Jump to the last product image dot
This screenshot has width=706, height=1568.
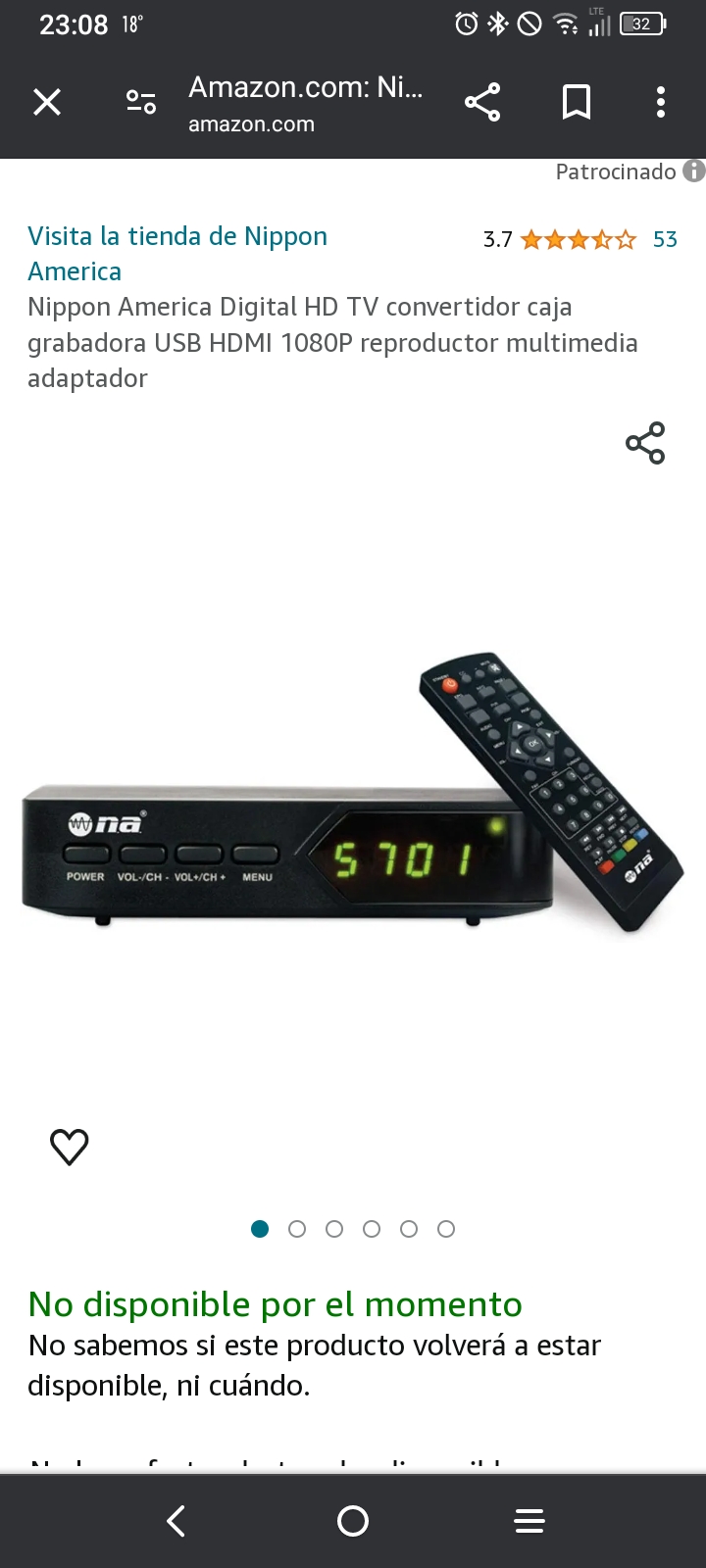click(446, 1229)
